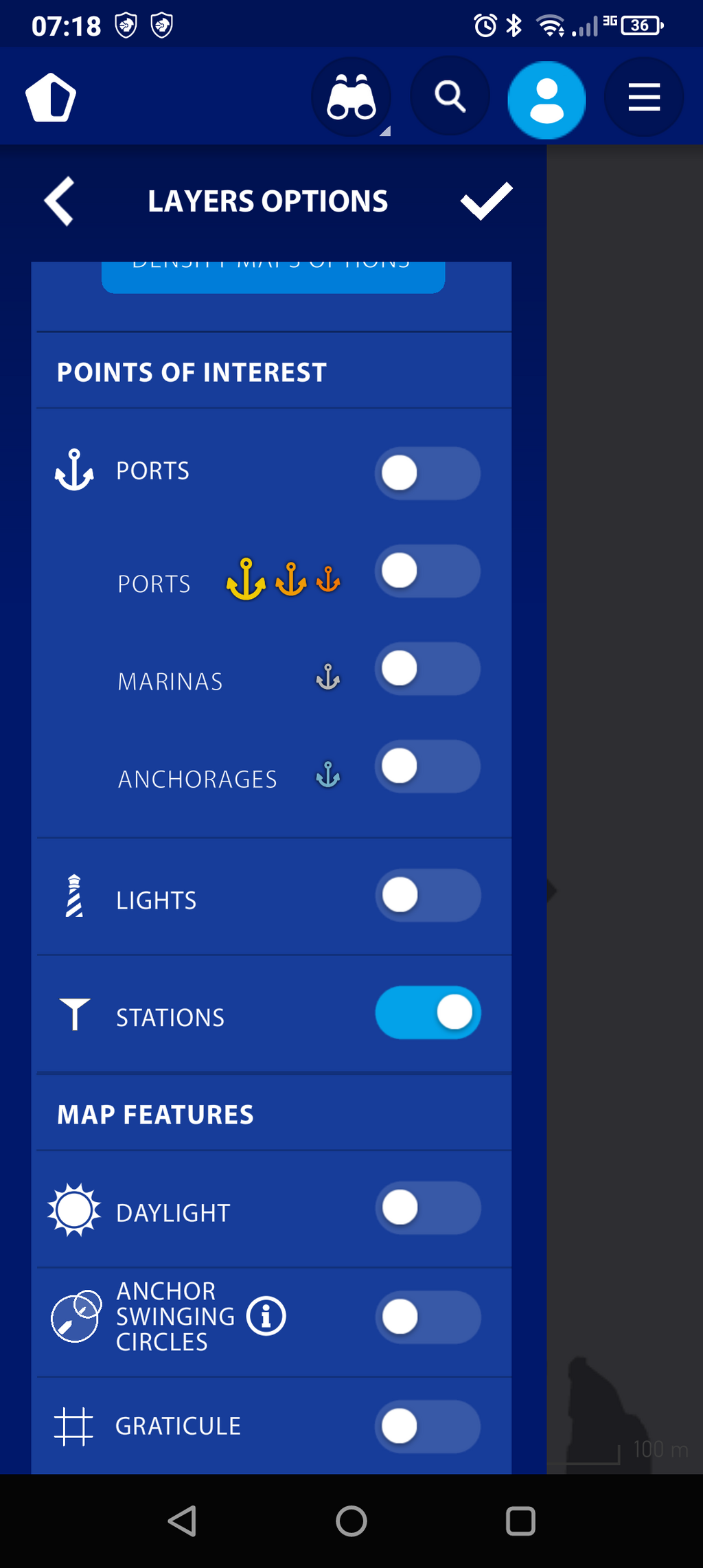Viewport: 703px width, 1568px height.
Task: Show info about Anchor Swinging Circles
Action: point(266,1316)
